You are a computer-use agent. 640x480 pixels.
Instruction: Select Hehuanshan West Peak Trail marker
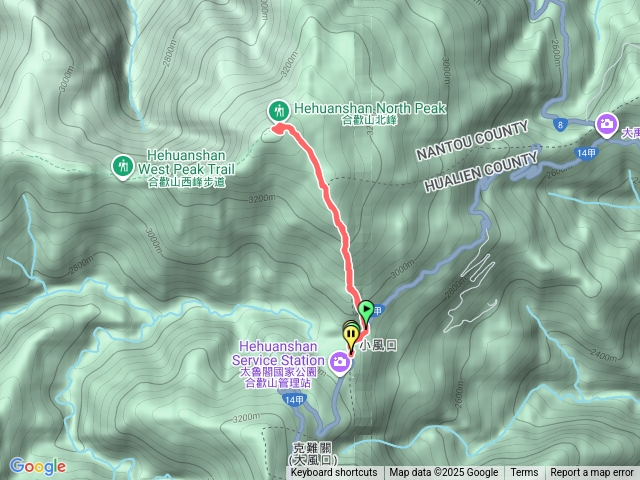123,164
